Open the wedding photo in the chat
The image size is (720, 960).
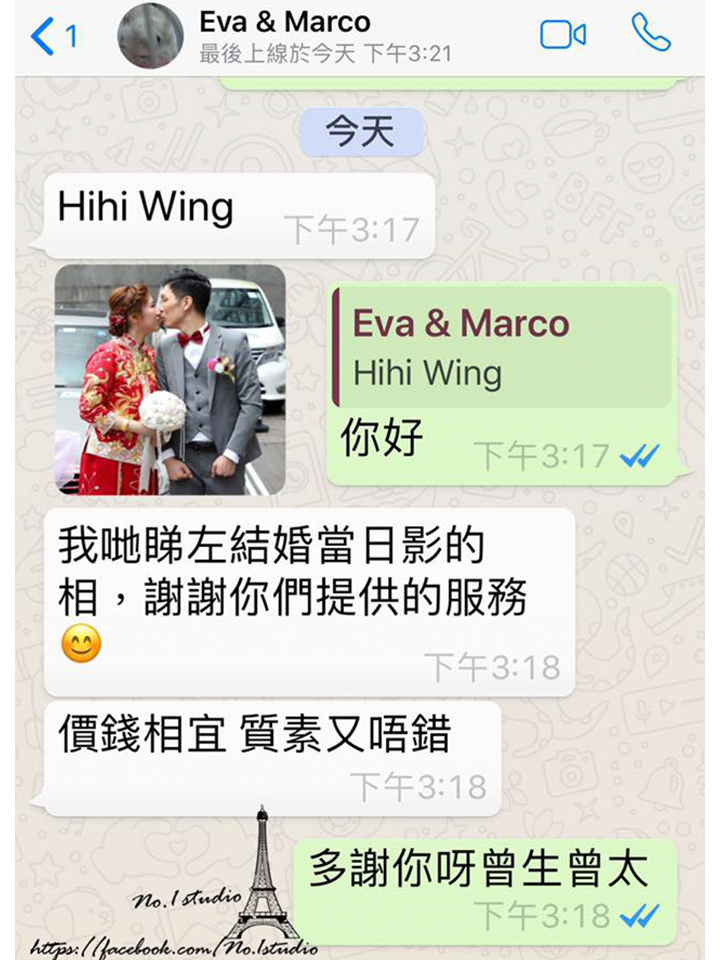pyautogui.click(x=170, y=379)
